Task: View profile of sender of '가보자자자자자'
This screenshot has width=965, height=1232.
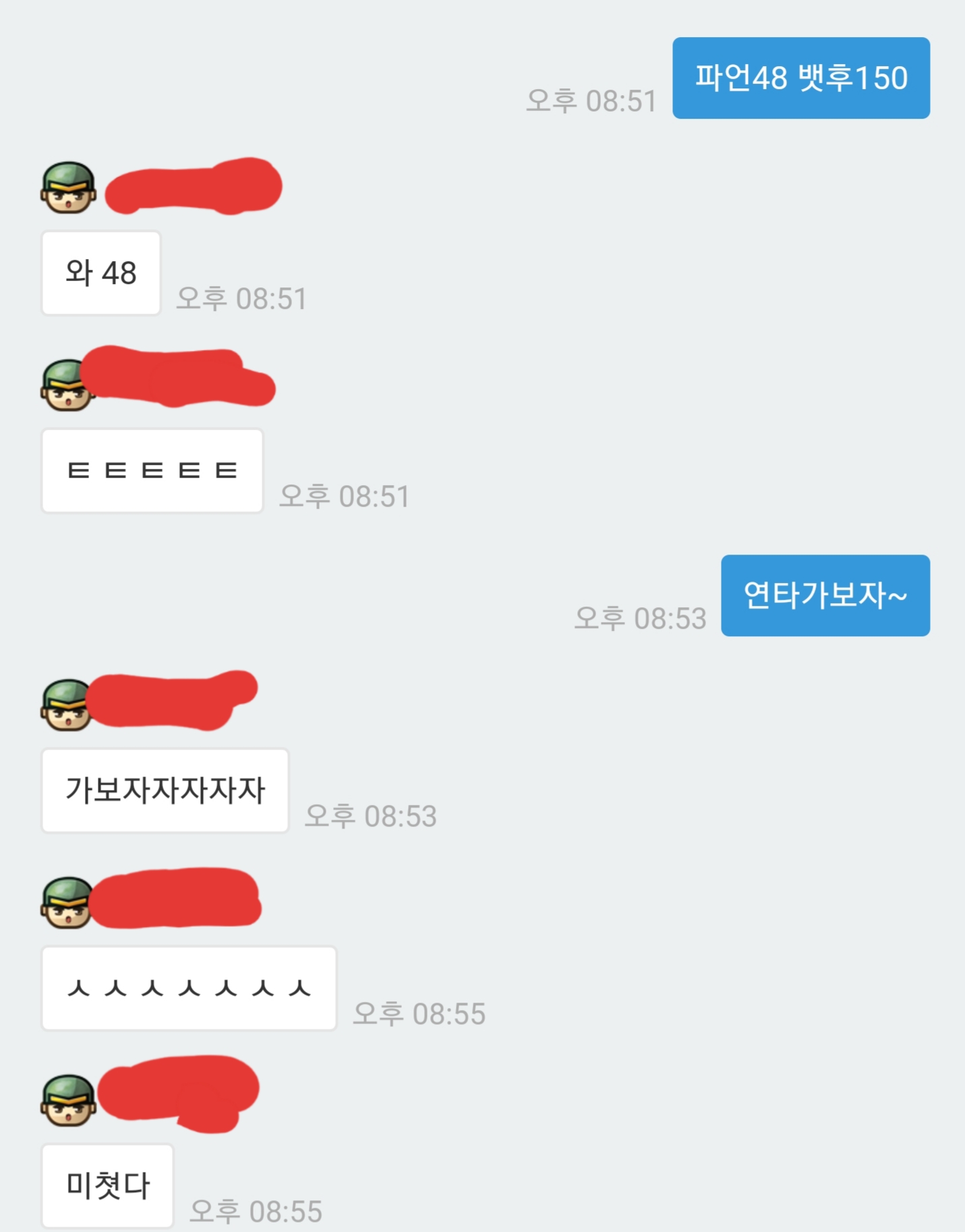Action: pos(65,706)
